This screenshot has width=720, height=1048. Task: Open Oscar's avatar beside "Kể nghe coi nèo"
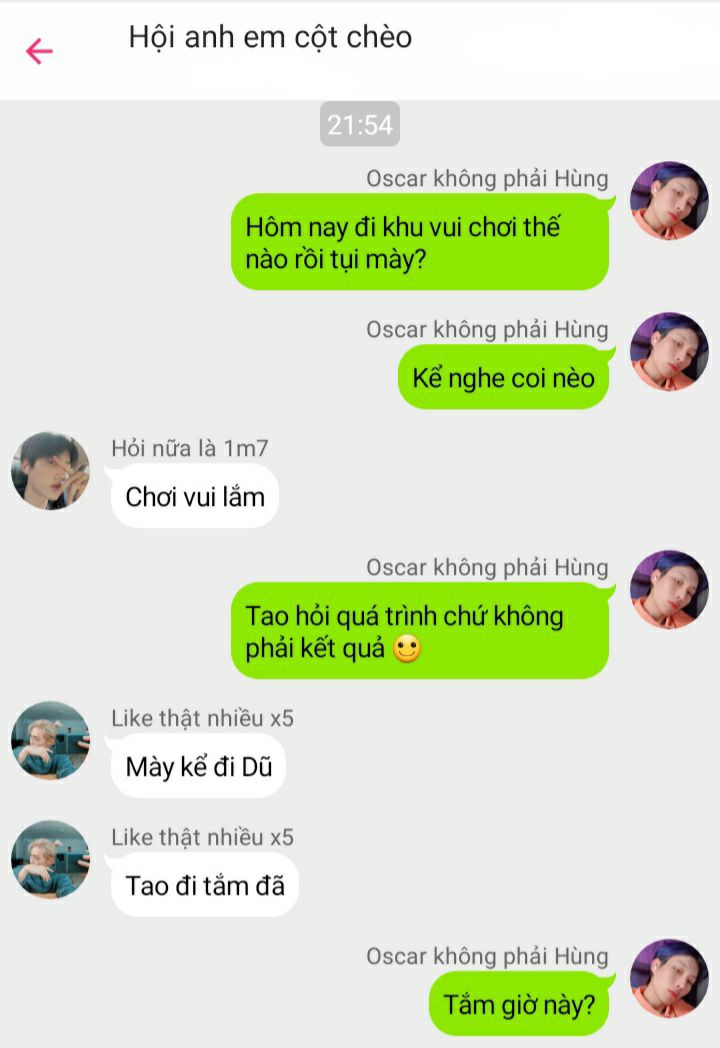669,351
